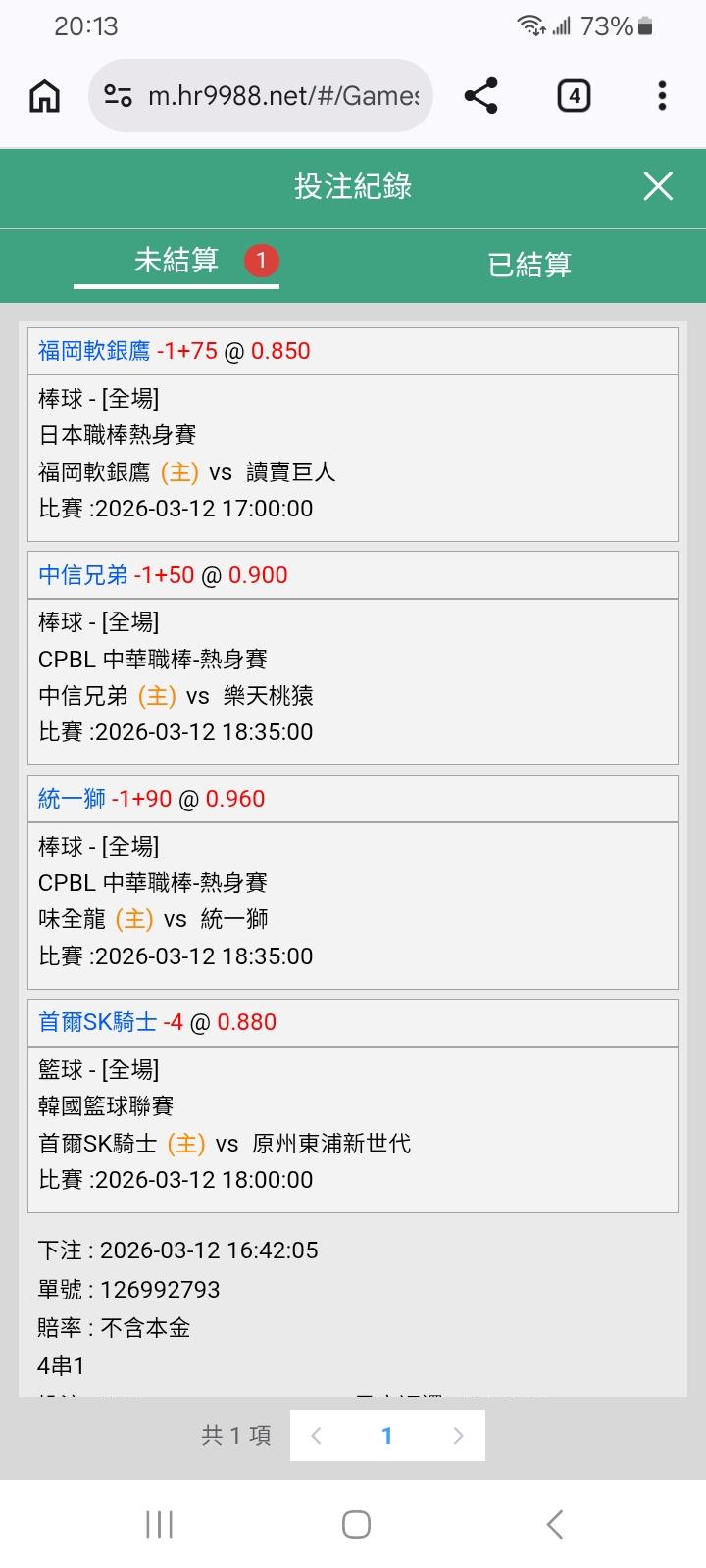Image resolution: width=706 pixels, height=1568 pixels.
Task: Go to the previous page of records
Action: pos(316,1436)
